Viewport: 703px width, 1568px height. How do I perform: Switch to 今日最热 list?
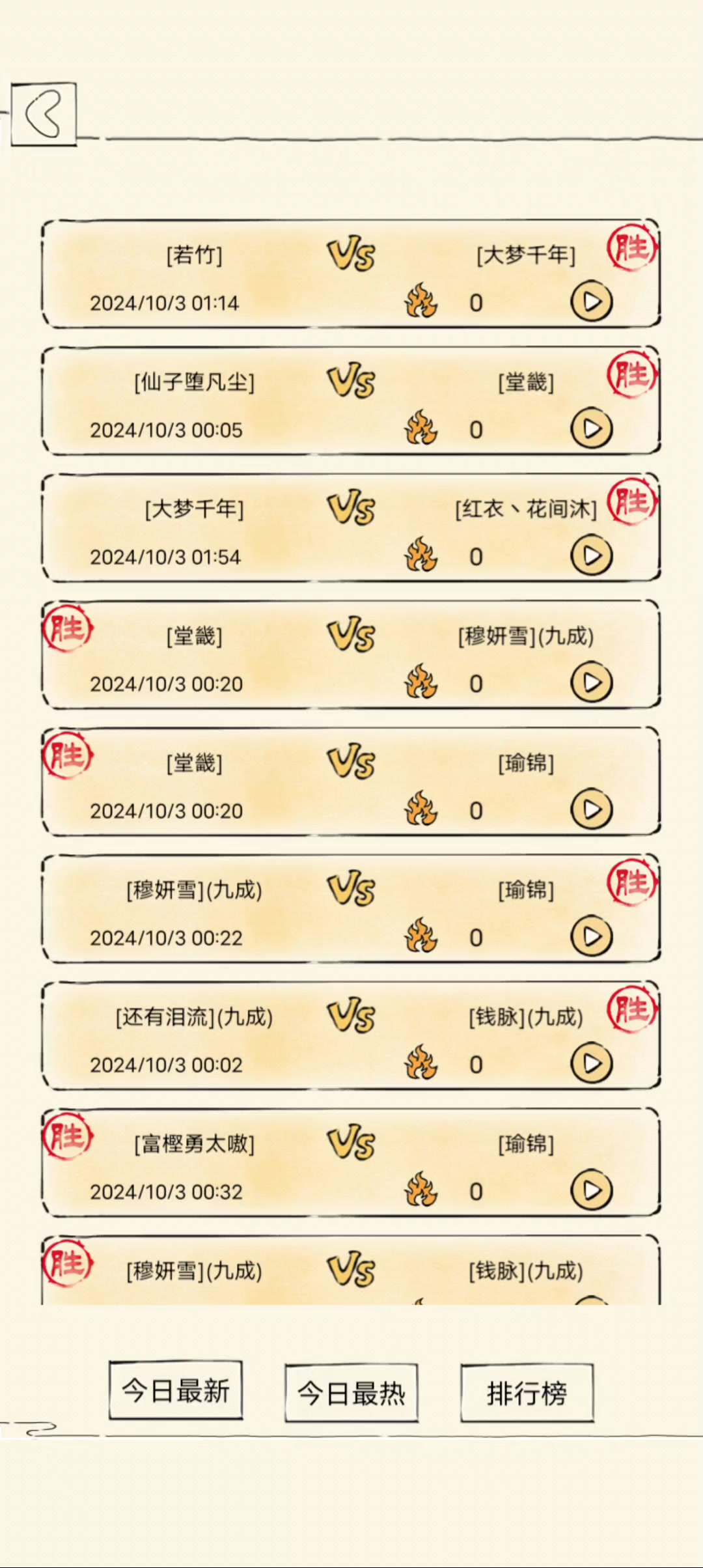point(351,1393)
